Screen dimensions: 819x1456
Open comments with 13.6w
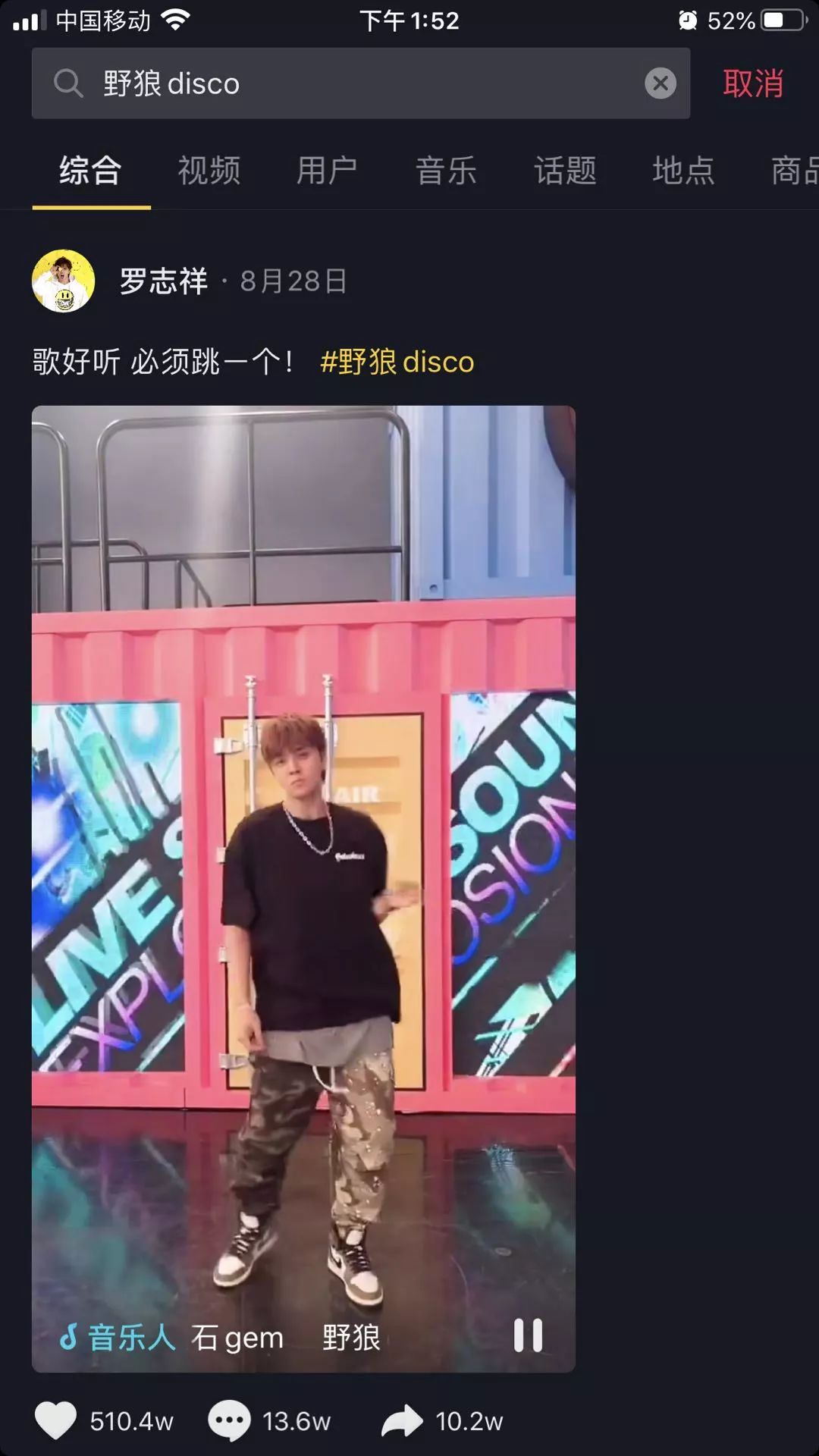click(229, 1420)
